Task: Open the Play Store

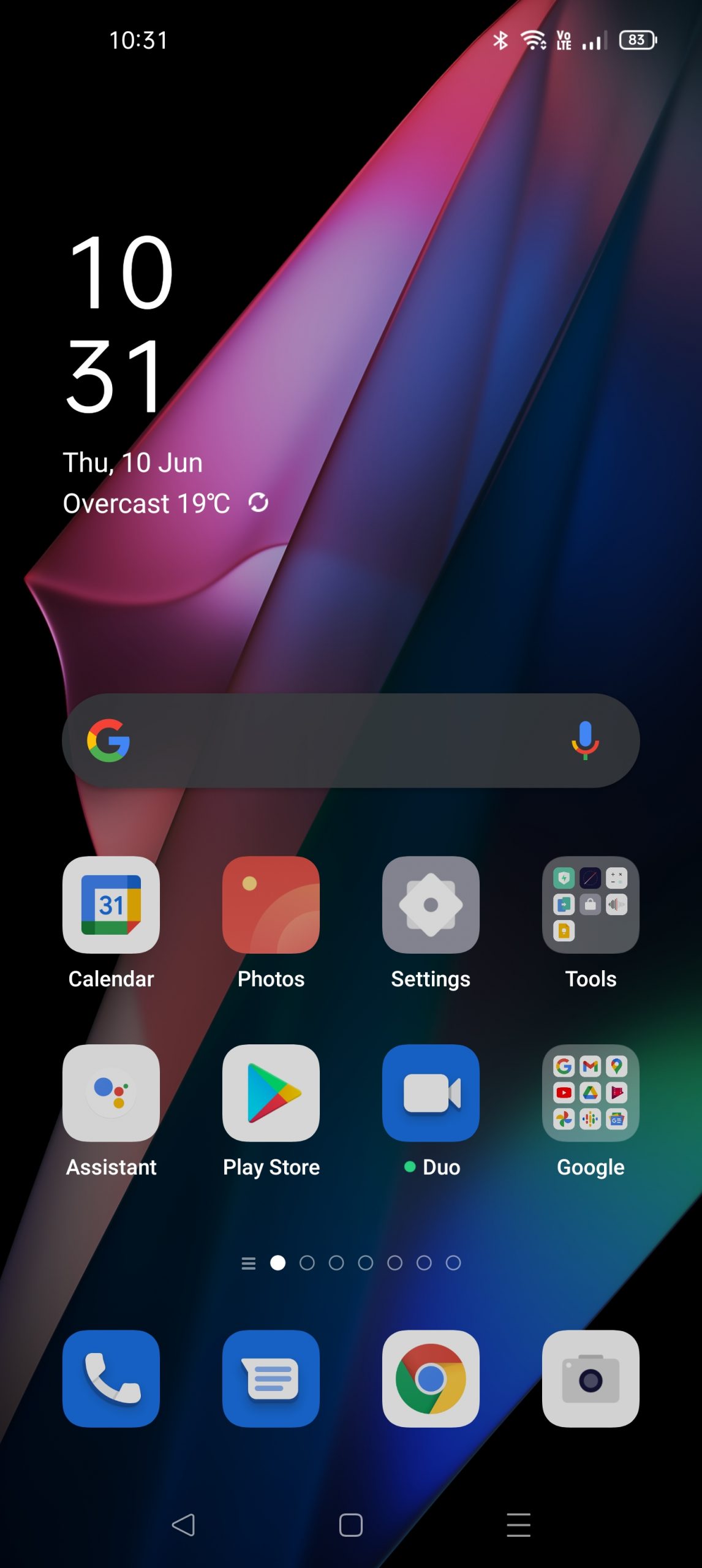Action: 271,1093
